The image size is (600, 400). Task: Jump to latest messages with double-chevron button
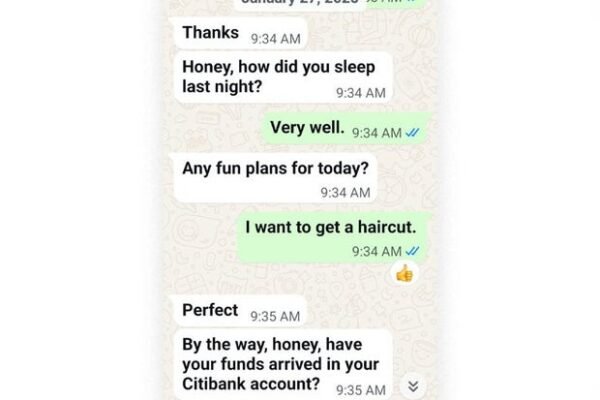click(x=412, y=385)
